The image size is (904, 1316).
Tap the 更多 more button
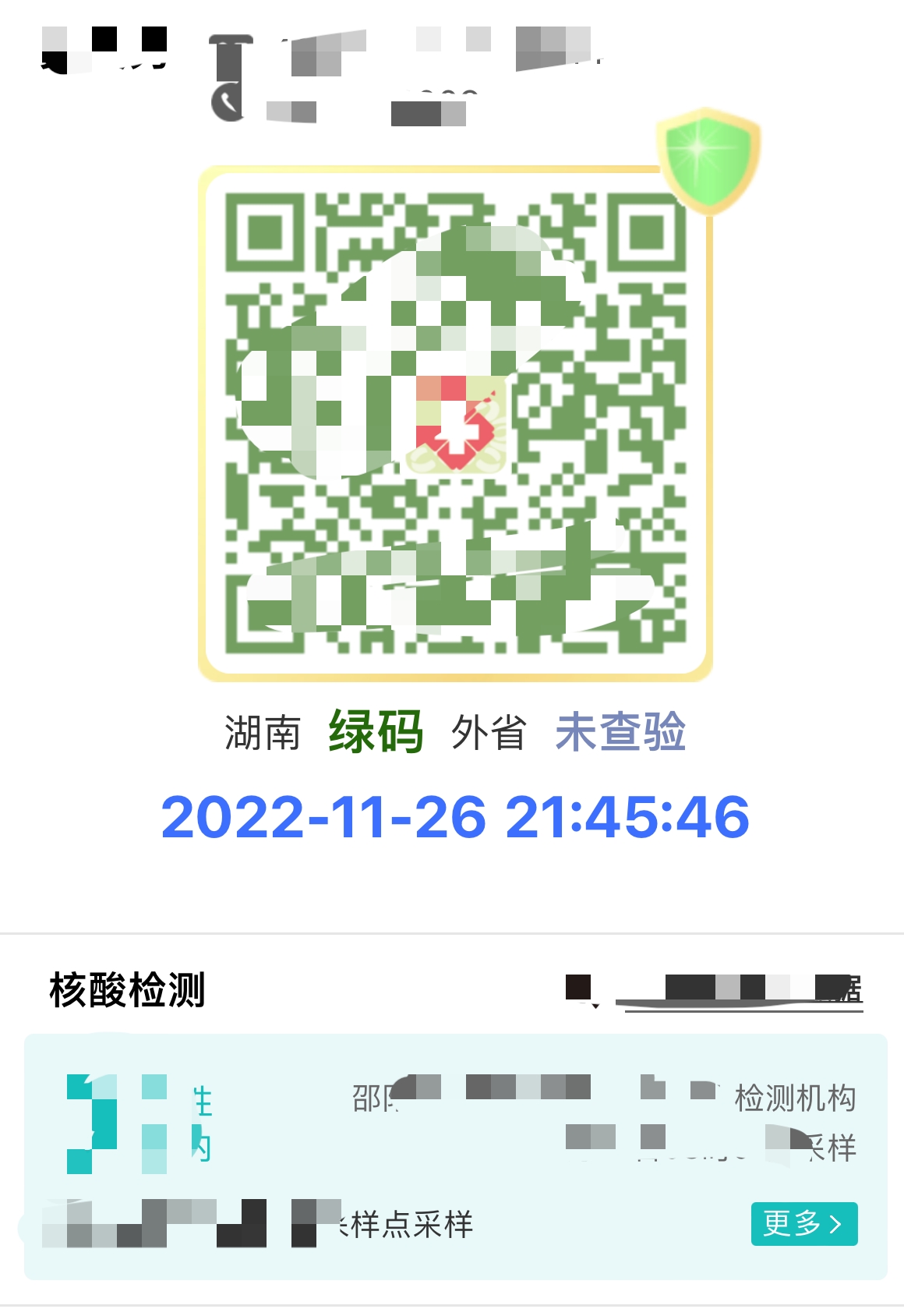pos(805,1225)
